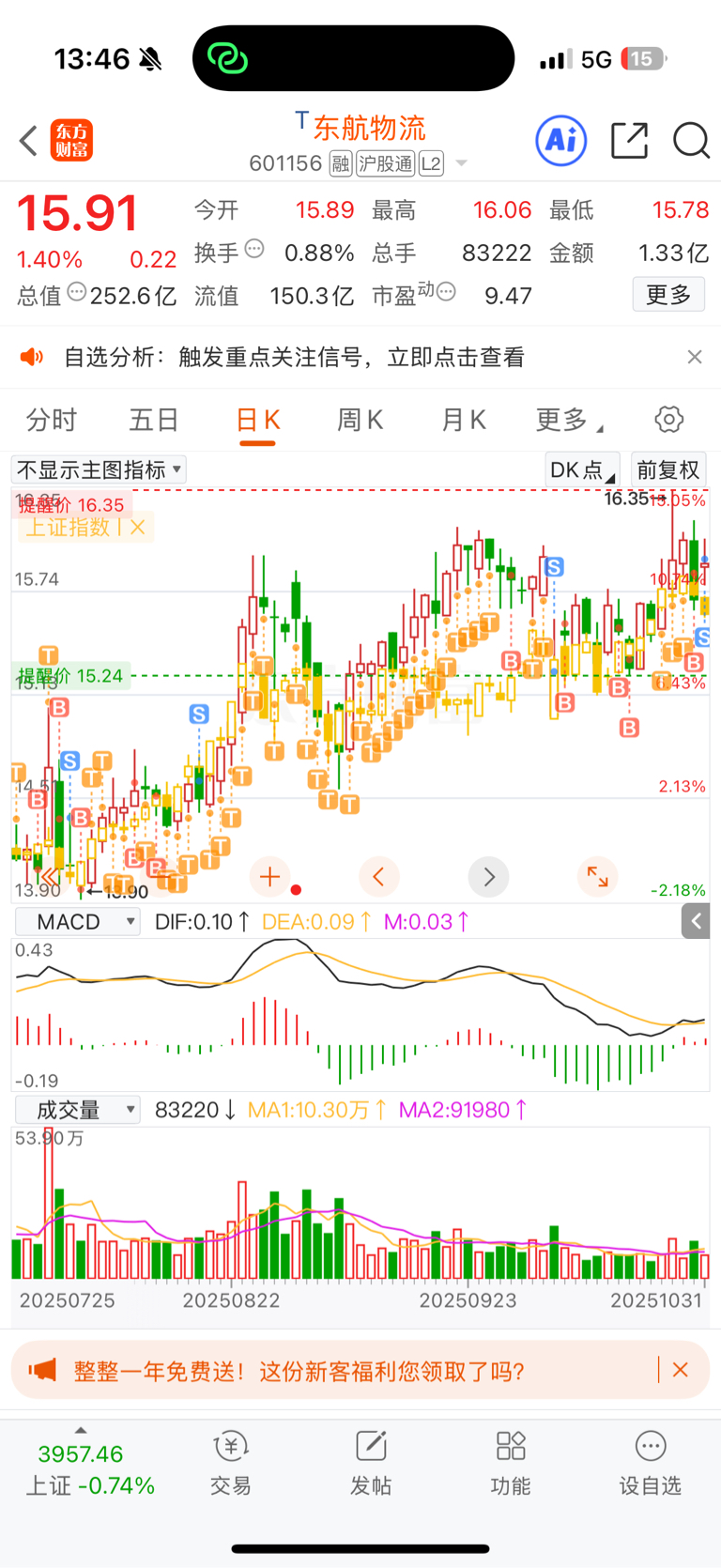This screenshot has width=721, height=1568.
Task: Switch to the 分时 chart tab
Action: (51, 420)
